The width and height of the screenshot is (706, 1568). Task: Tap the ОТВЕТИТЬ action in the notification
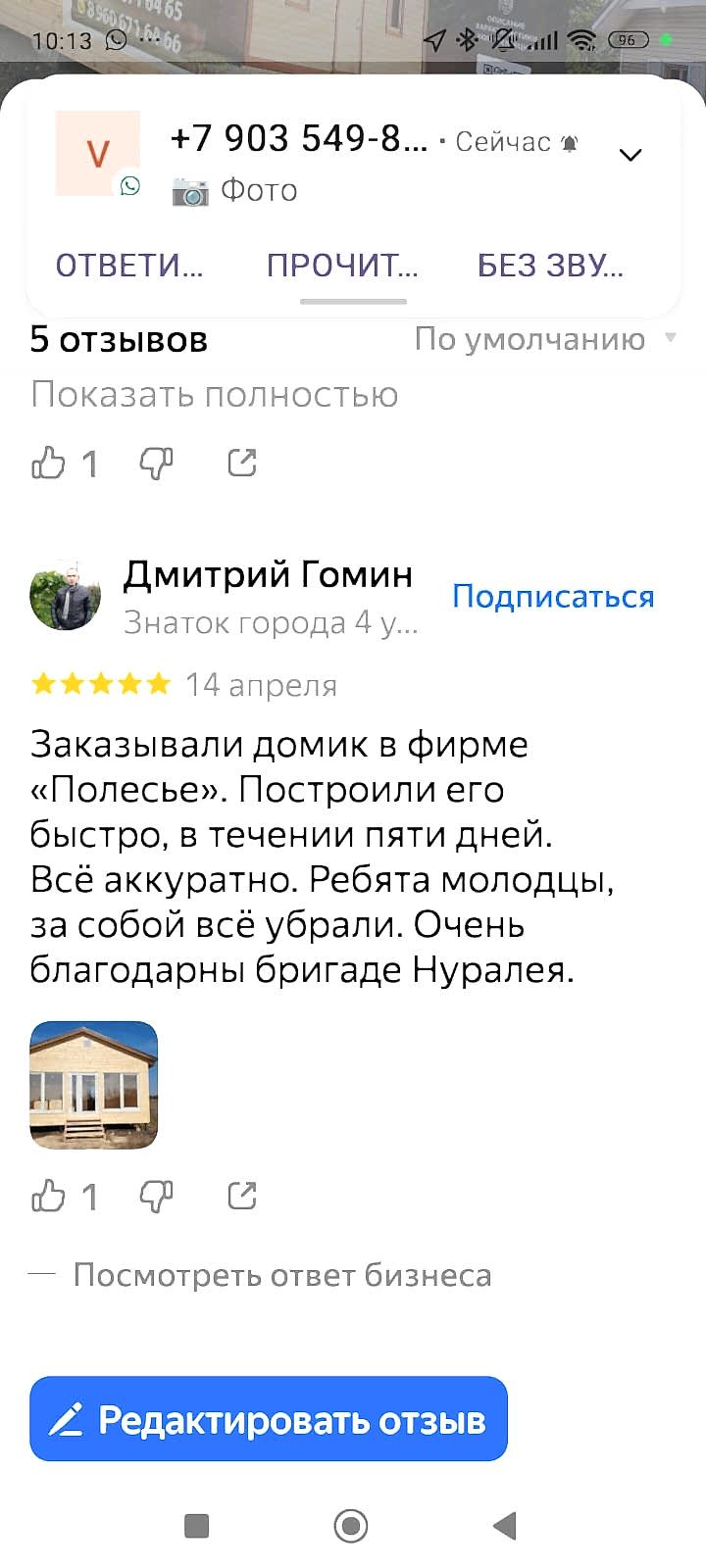tap(128, 266)
